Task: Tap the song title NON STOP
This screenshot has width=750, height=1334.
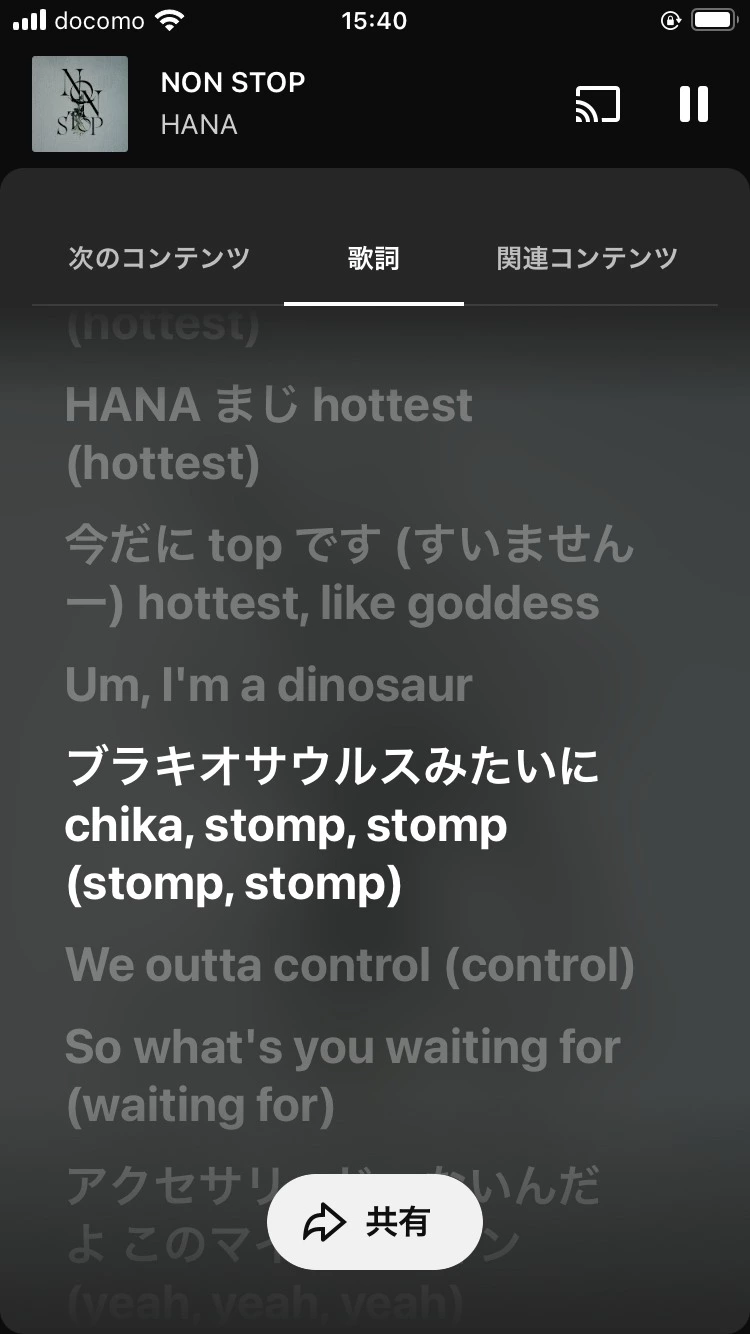Action: pos(232,82)
